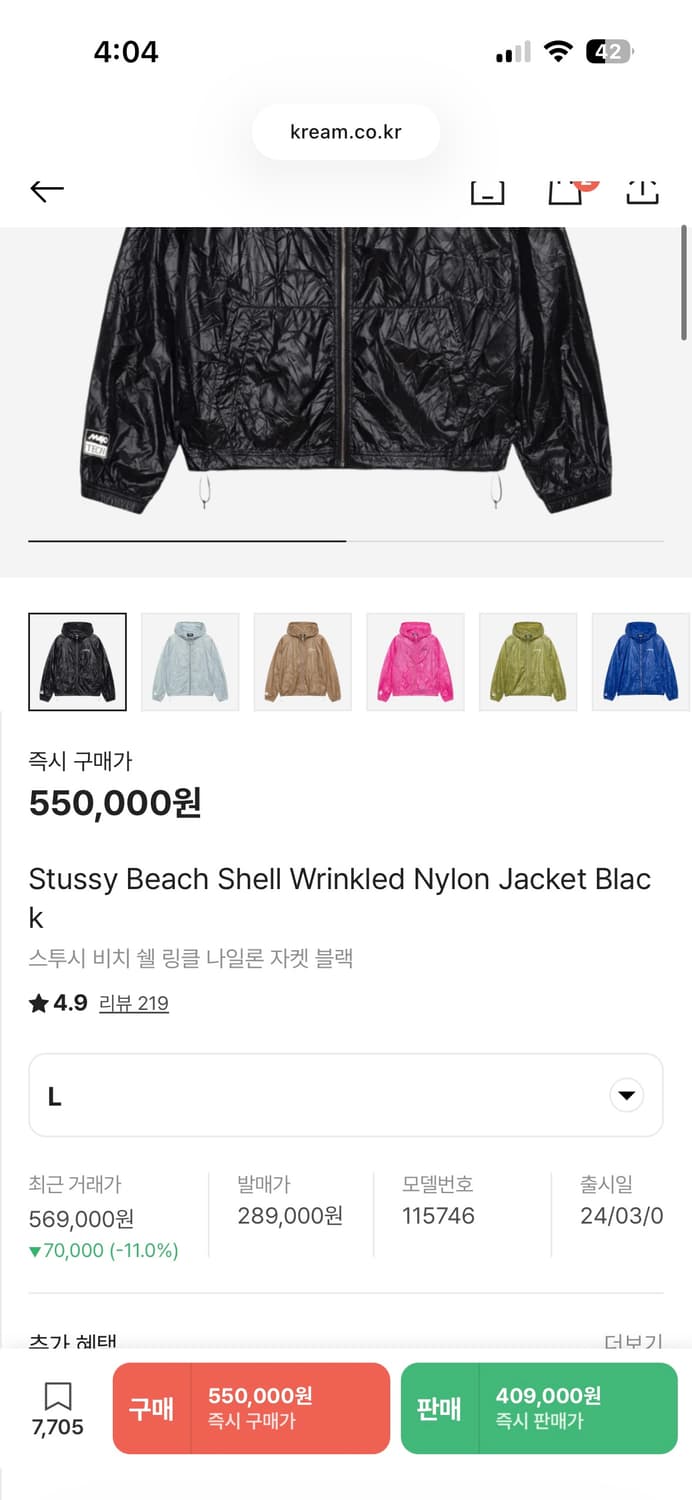Select the black jacket thumbnail
This screenshot has width=692, height=1500.
click(78, 662)
